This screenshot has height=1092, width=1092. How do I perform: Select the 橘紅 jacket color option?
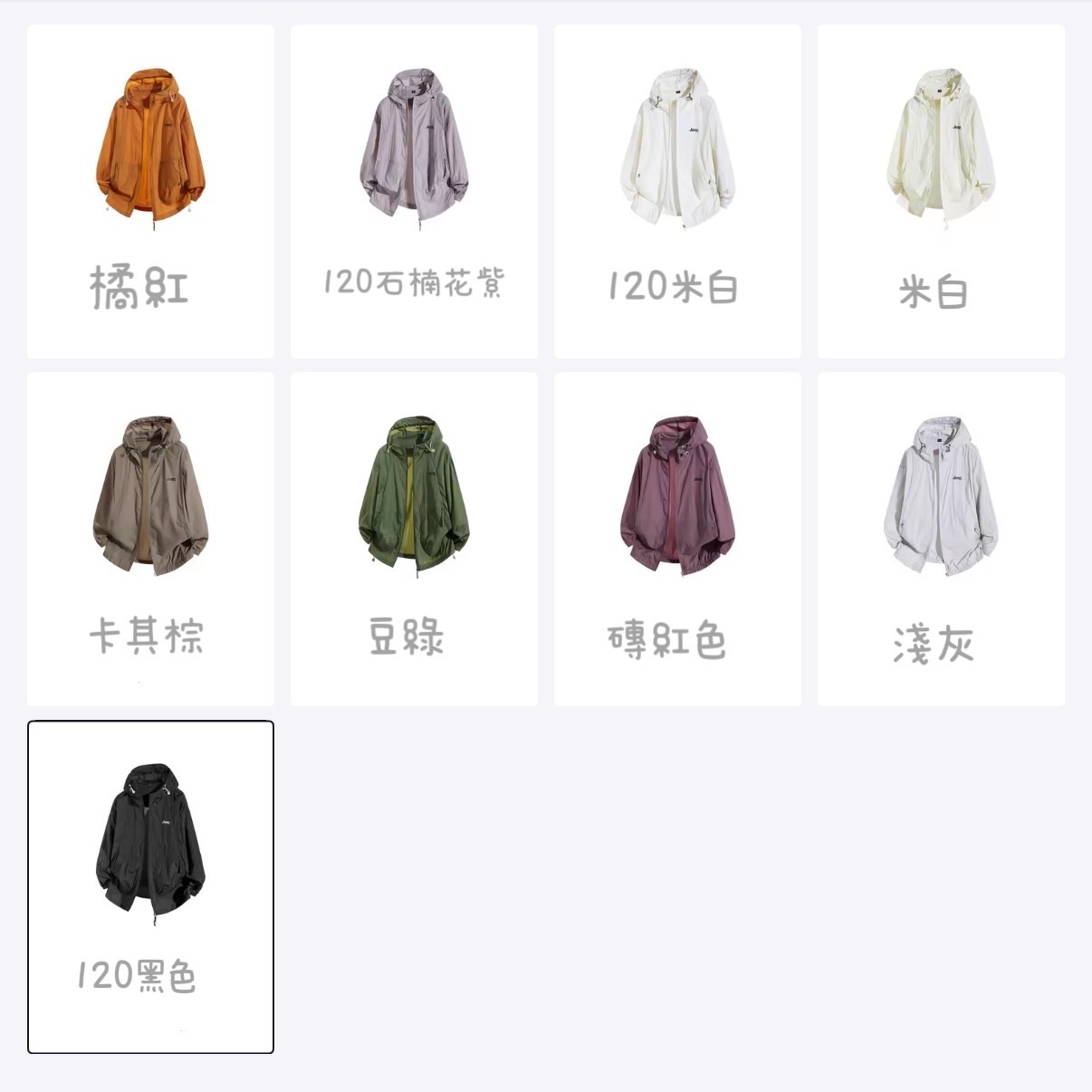(x=150, y=191)
